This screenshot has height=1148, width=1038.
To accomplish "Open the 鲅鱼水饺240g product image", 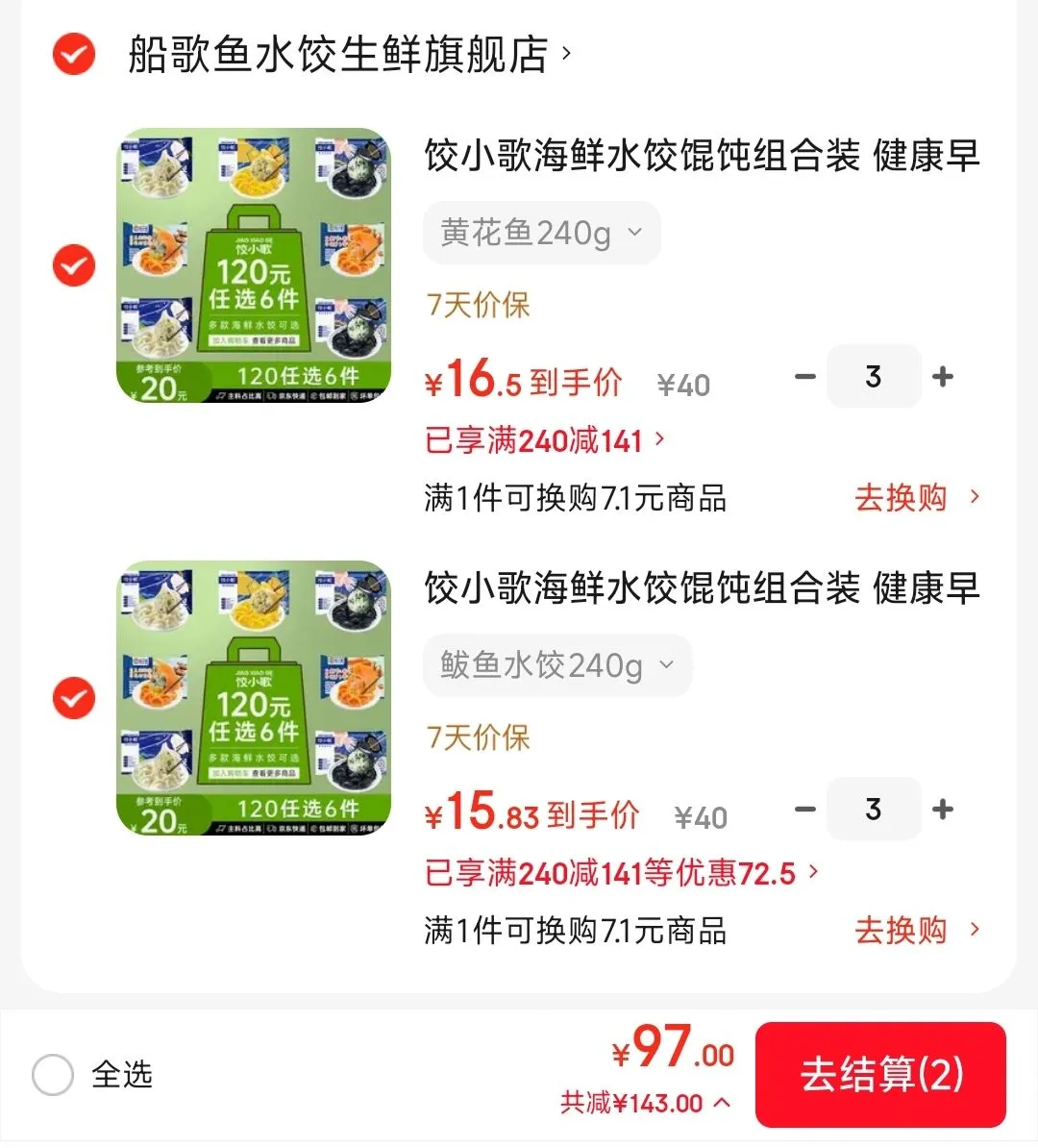I will click(254, 698).
